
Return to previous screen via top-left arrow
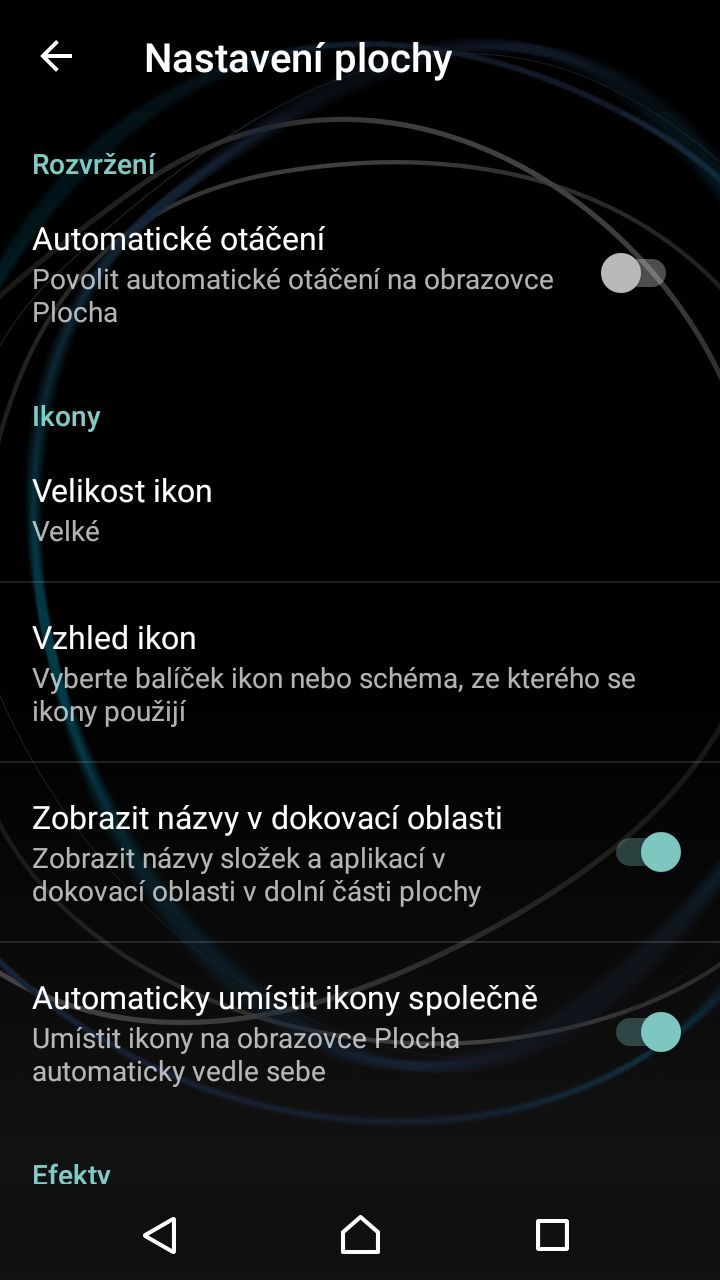pyautogui.click(x=57, y=57)
